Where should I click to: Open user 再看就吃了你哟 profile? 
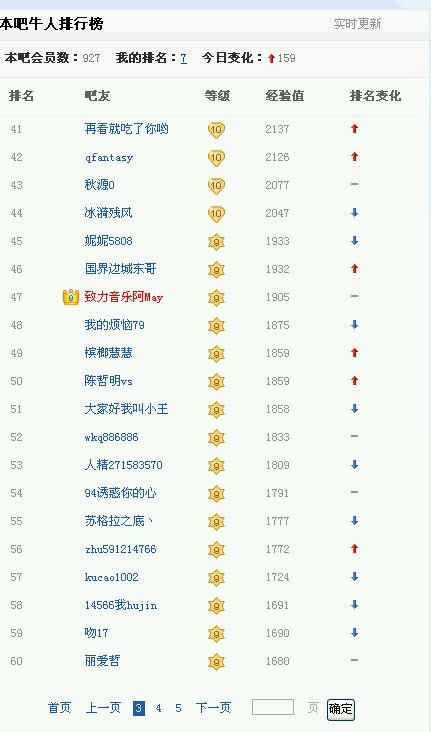pyautogui.click(x=127, y=129)
